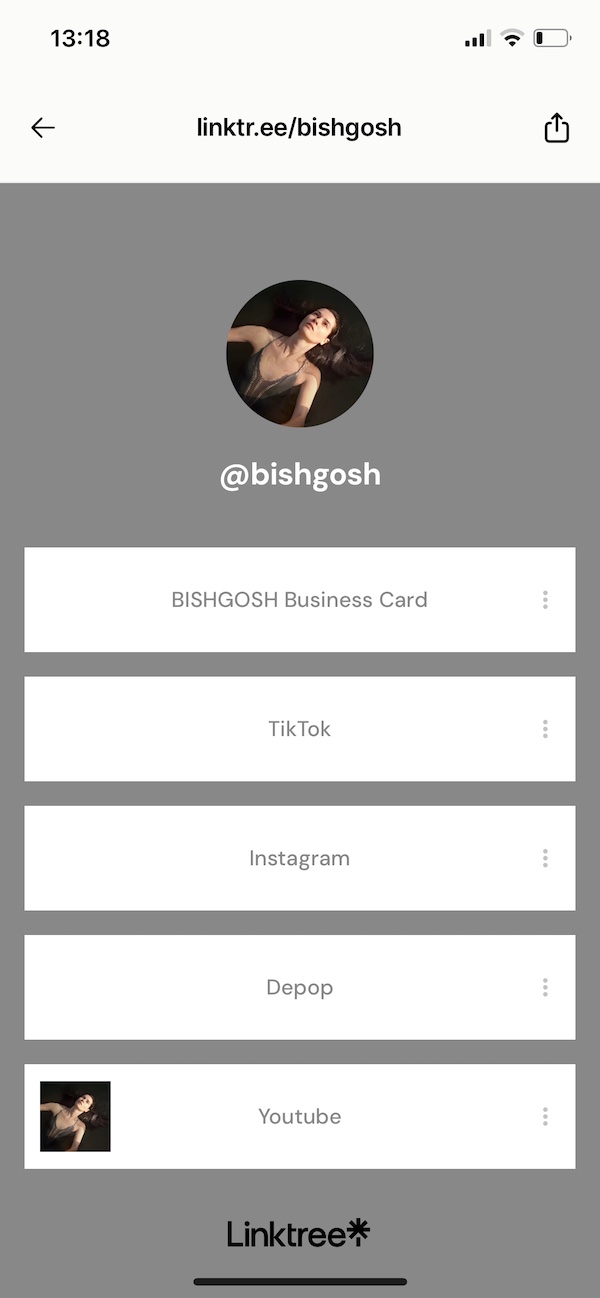Open the Youtube link
This screenshot has width=600, height=1298.
click(x=299, y=1116)
